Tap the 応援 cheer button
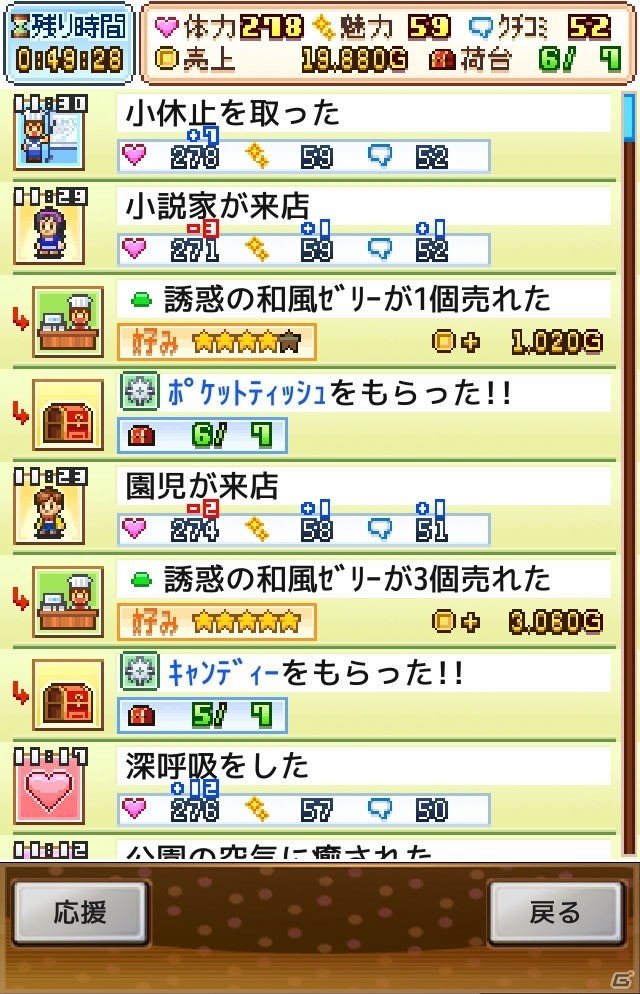 click(x=80, y=913)
